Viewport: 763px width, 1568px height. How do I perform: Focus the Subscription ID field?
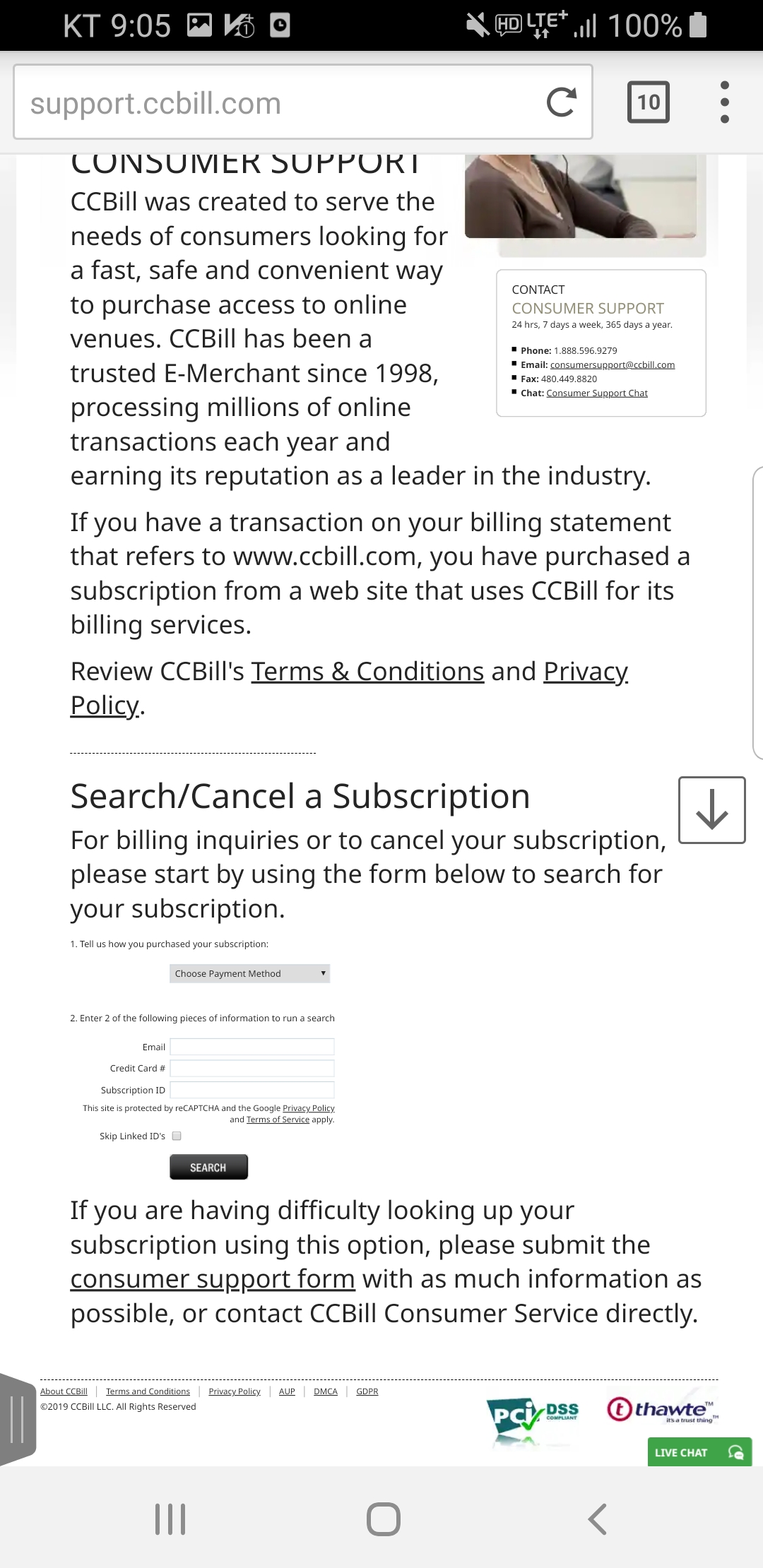click(x=252, y=1090)
